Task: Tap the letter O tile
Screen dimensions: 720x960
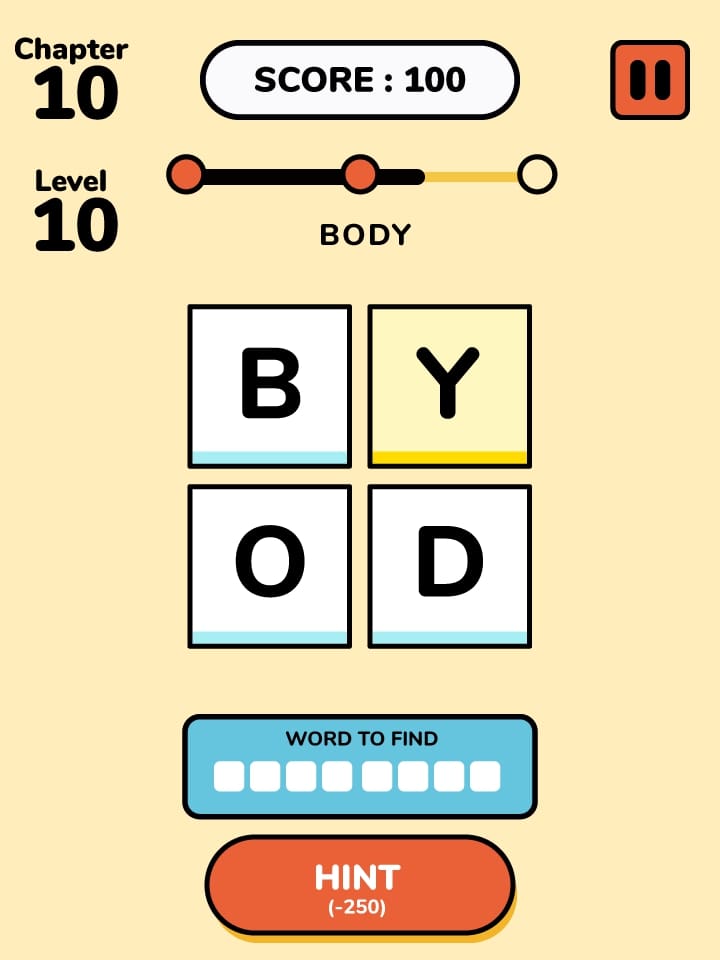Action: point(270,566)
